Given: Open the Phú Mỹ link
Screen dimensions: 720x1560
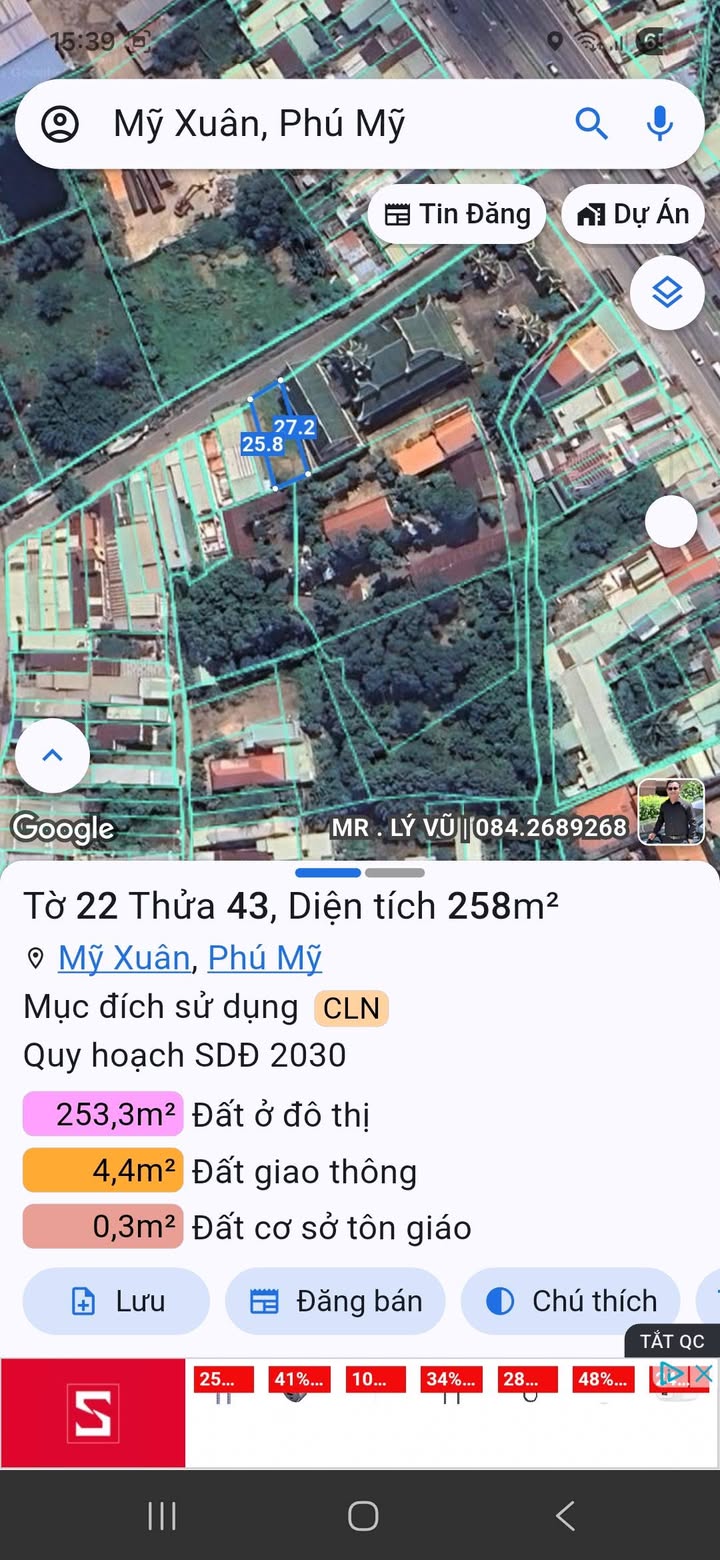Looking at the screenshot, I should pyautogui.click(x=265, y=958).
